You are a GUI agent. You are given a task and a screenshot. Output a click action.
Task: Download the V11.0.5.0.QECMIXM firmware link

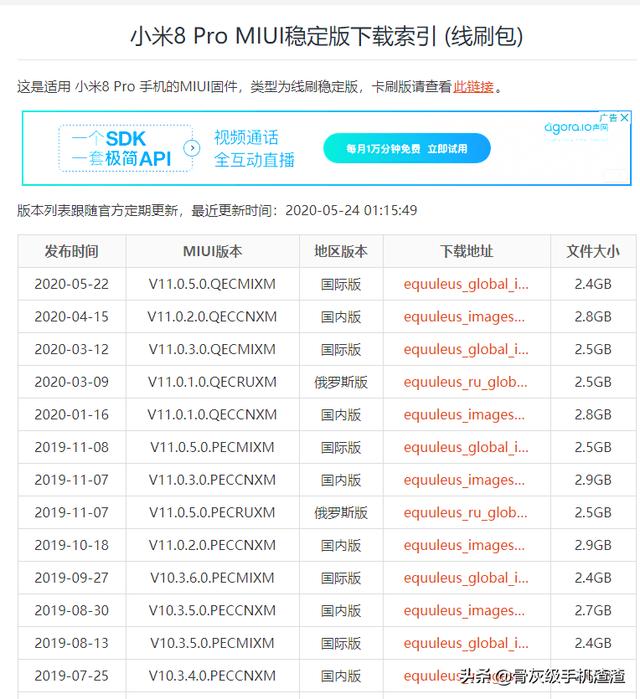466,284
